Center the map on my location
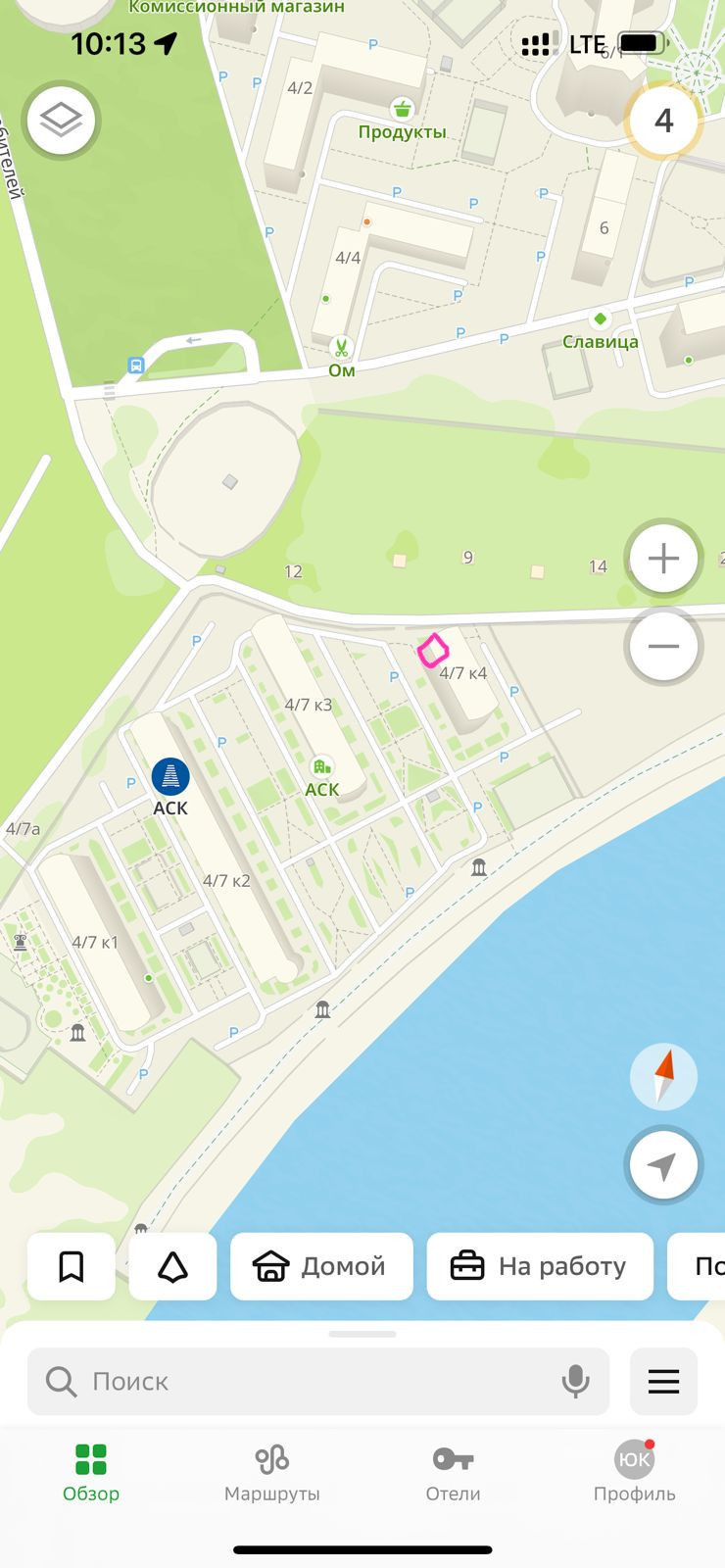 coord(663,1165)
